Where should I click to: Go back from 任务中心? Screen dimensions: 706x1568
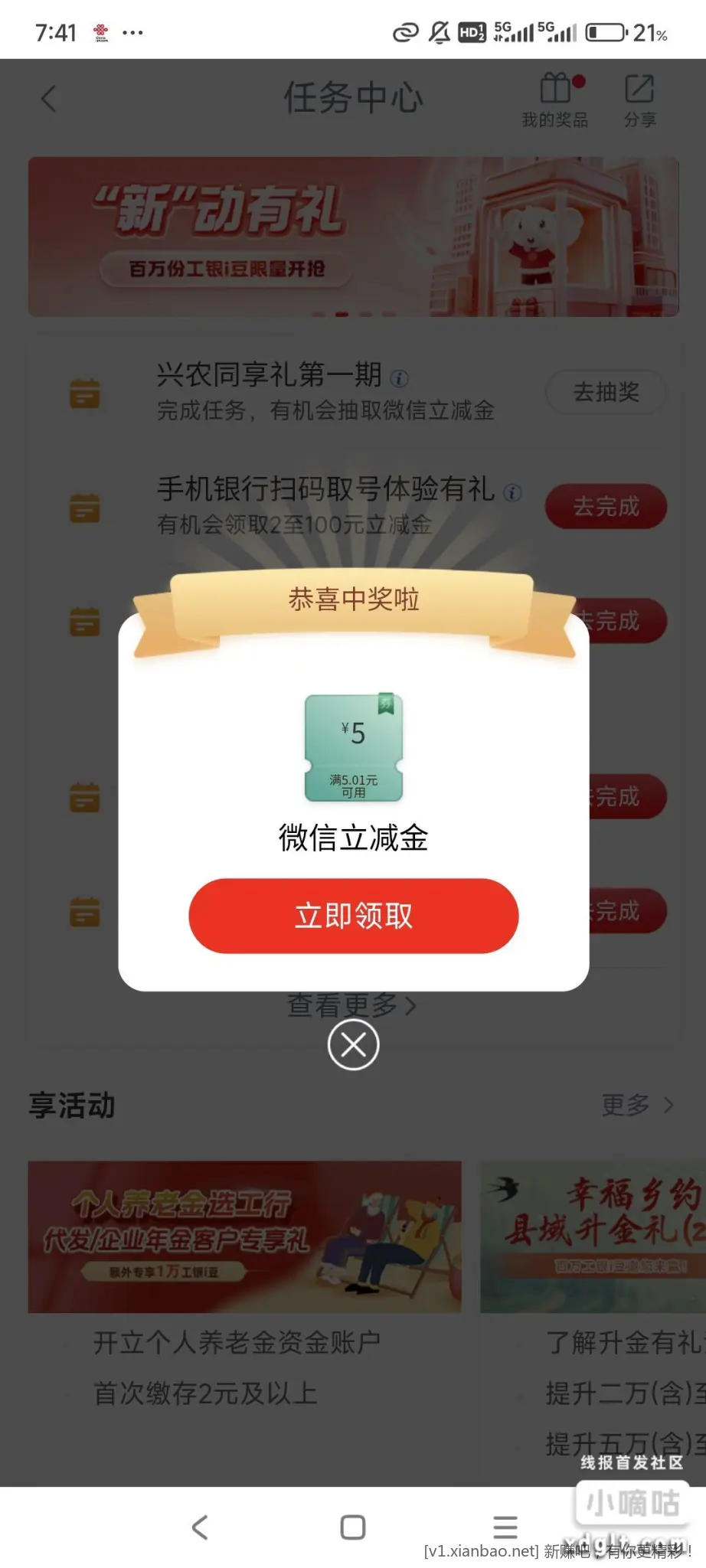pos(48,99)
